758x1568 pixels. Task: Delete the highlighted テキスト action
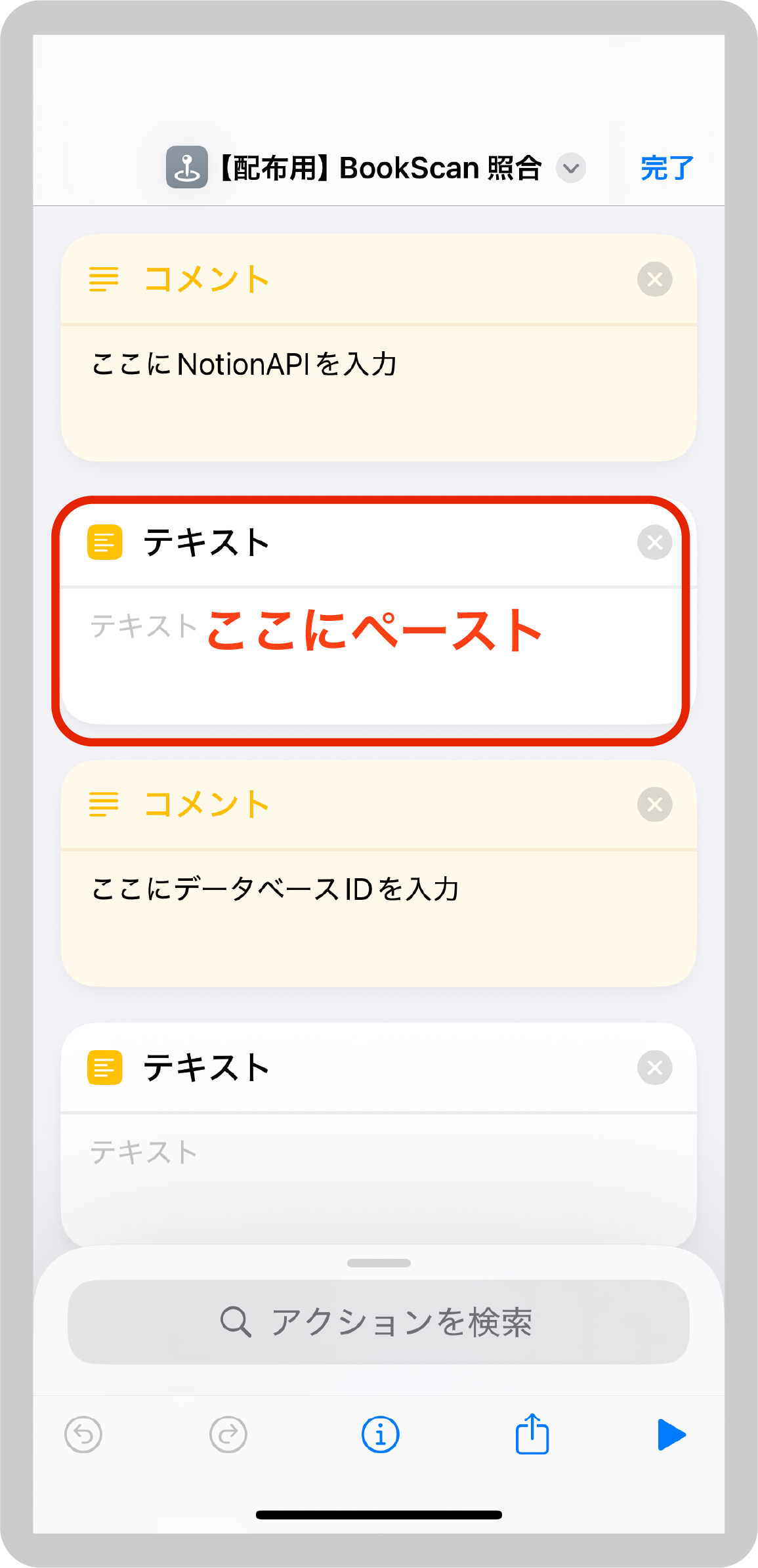(654, 542)
